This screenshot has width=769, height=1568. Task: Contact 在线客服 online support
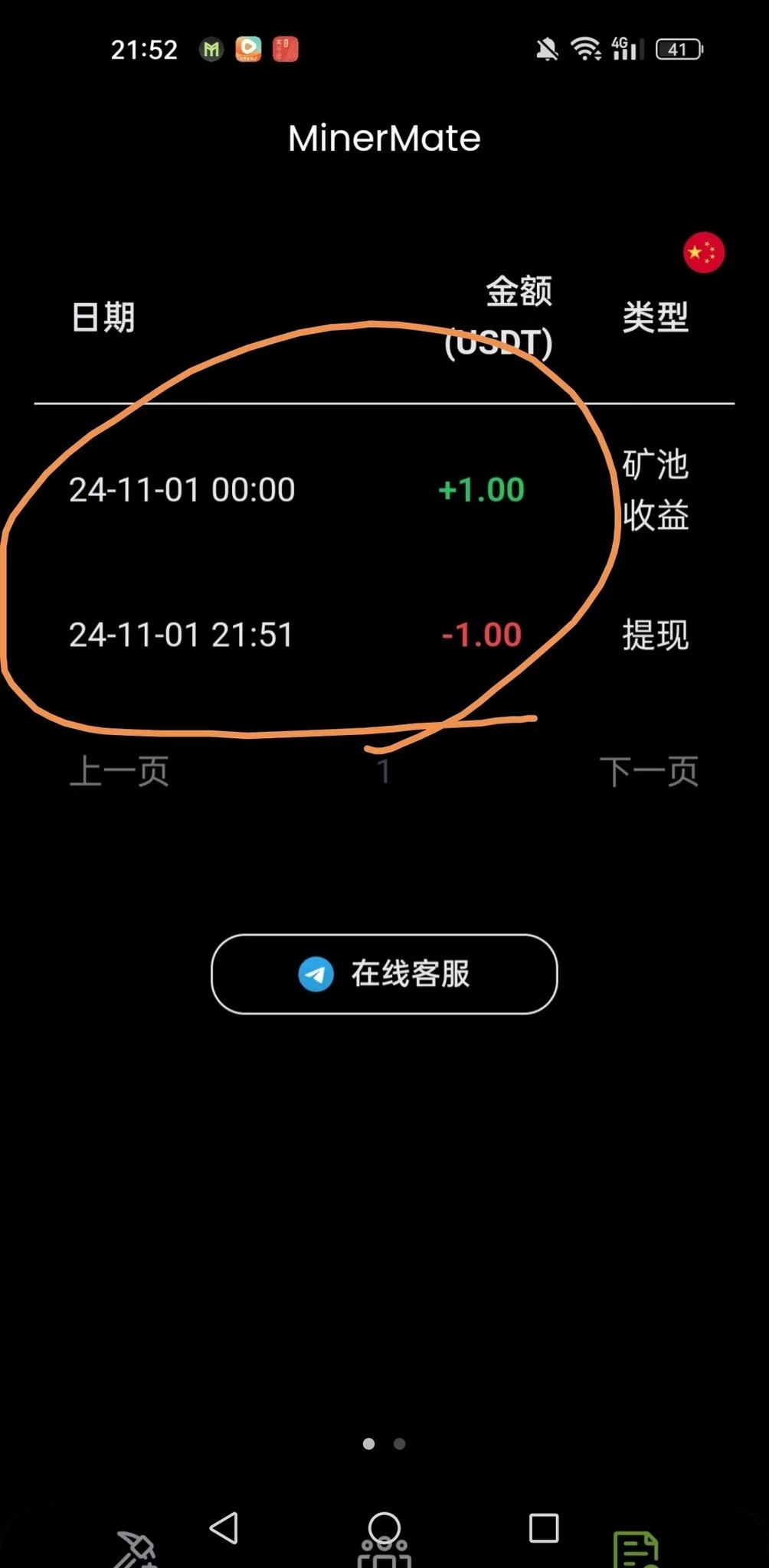pyautogui.click(x=384, y=974)
